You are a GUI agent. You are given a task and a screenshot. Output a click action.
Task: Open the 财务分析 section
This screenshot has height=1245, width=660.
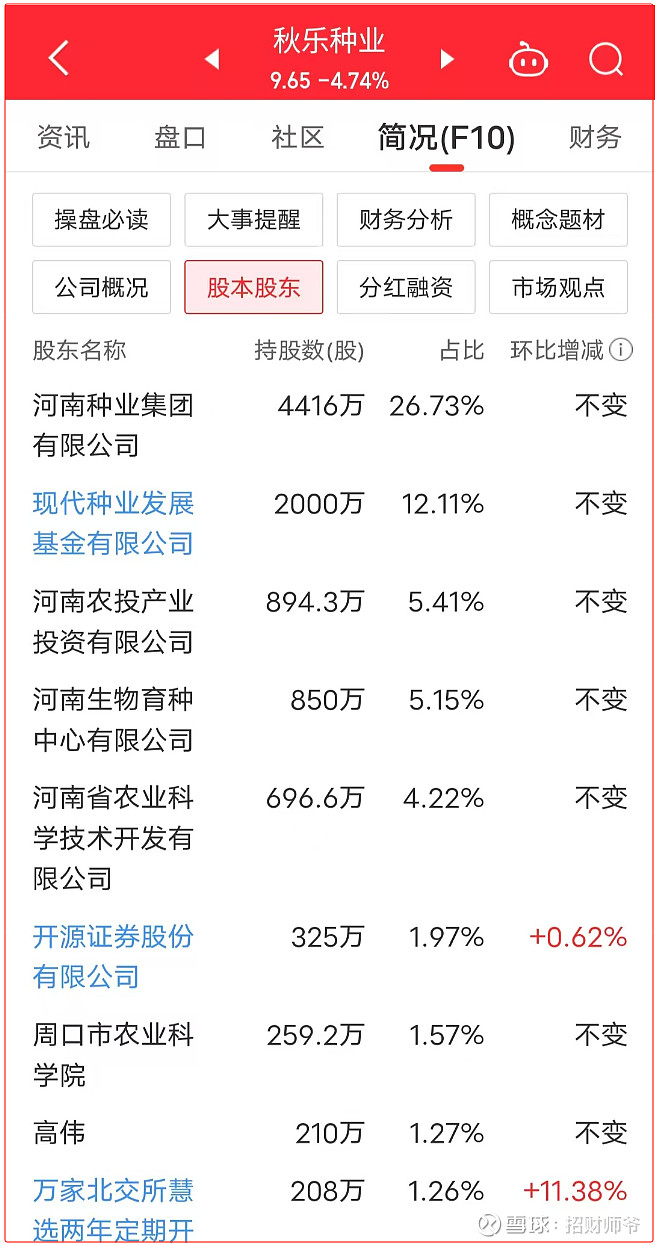[x=406, y=220]
